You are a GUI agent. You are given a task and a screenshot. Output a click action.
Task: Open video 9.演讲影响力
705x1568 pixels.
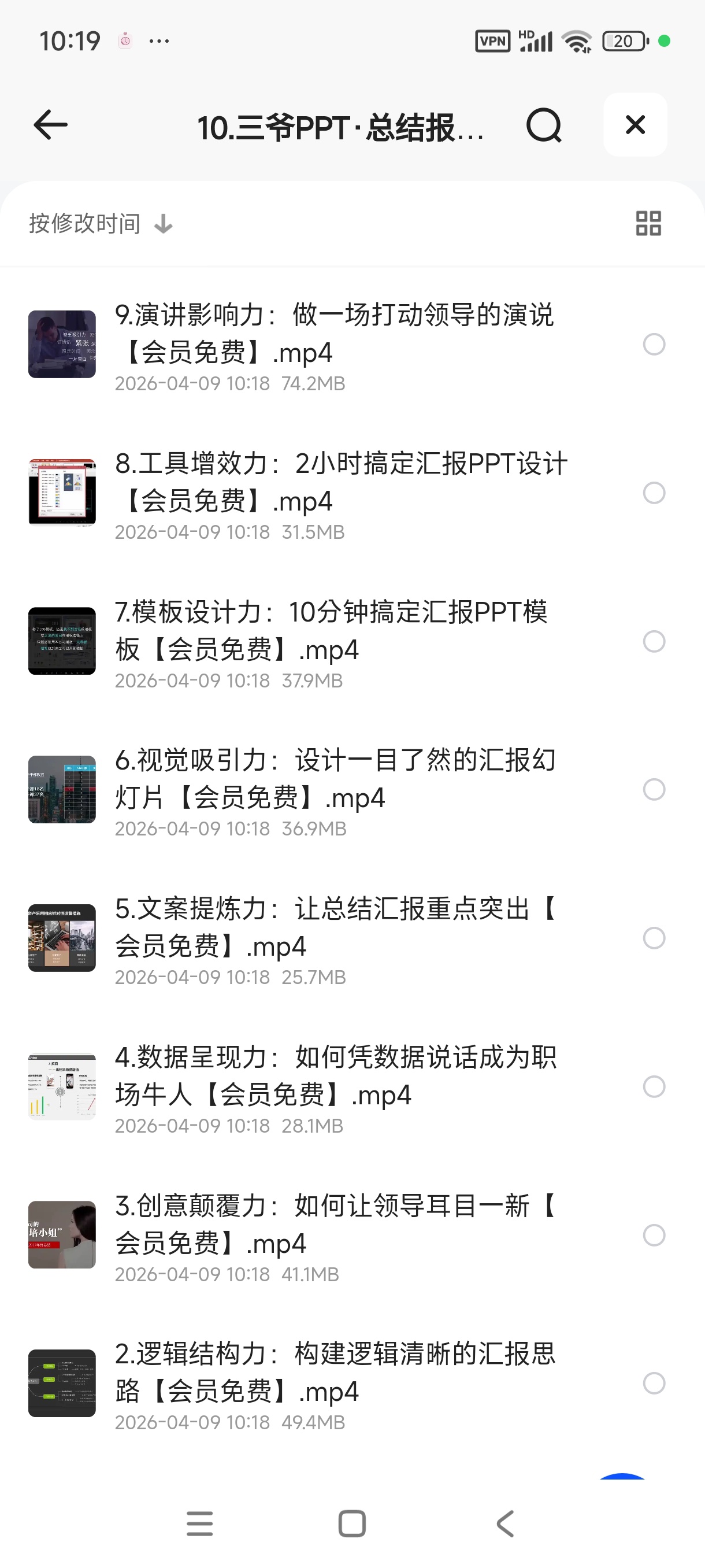tap(333, 334)
